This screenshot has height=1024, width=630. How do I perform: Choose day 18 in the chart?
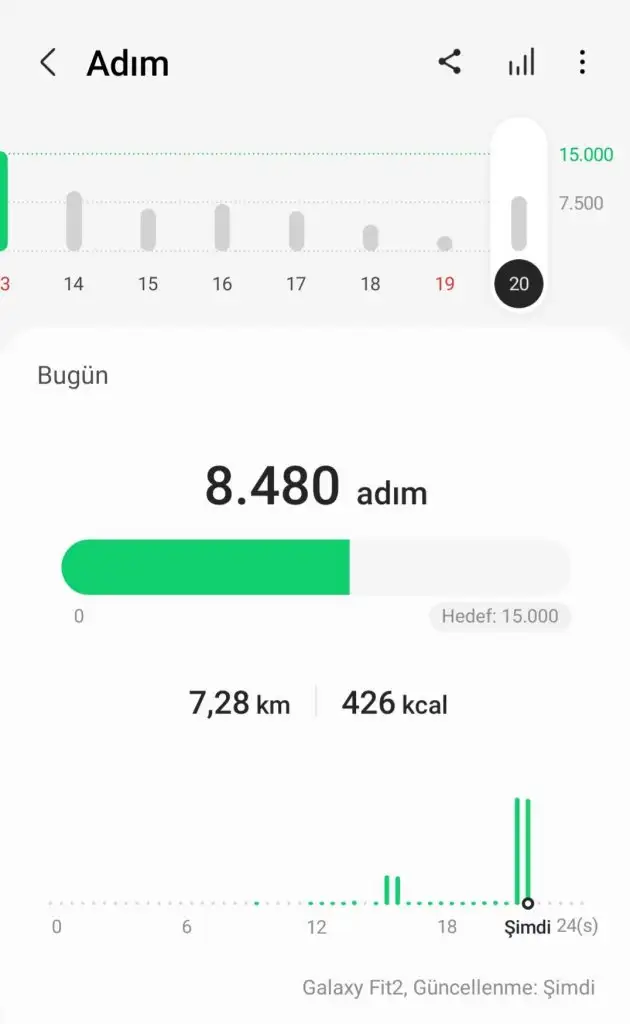[370, 238]
